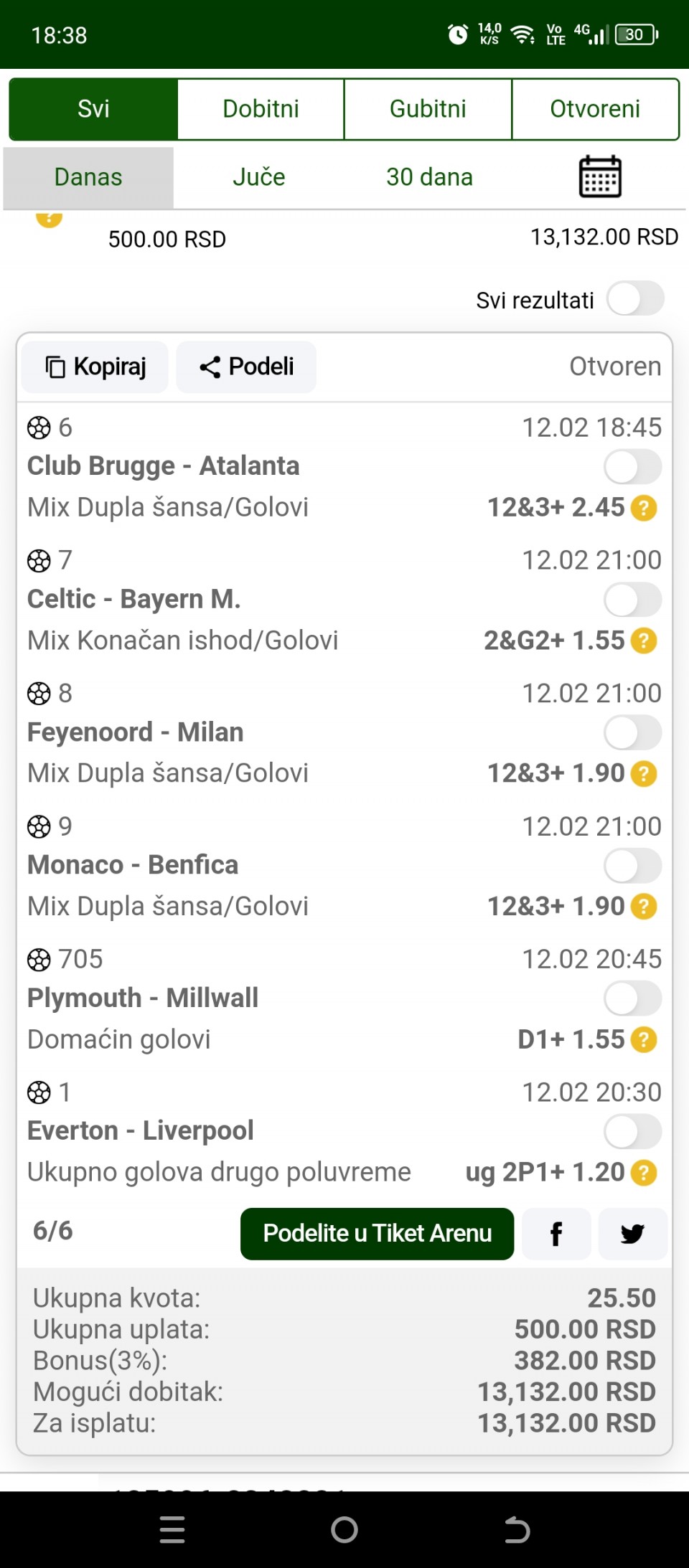Toggle the Feyenoord - Milan switch
Image resolution: width=689 pixels, height=1568 pixels.
pyautogui.click(x=632, y=733)
